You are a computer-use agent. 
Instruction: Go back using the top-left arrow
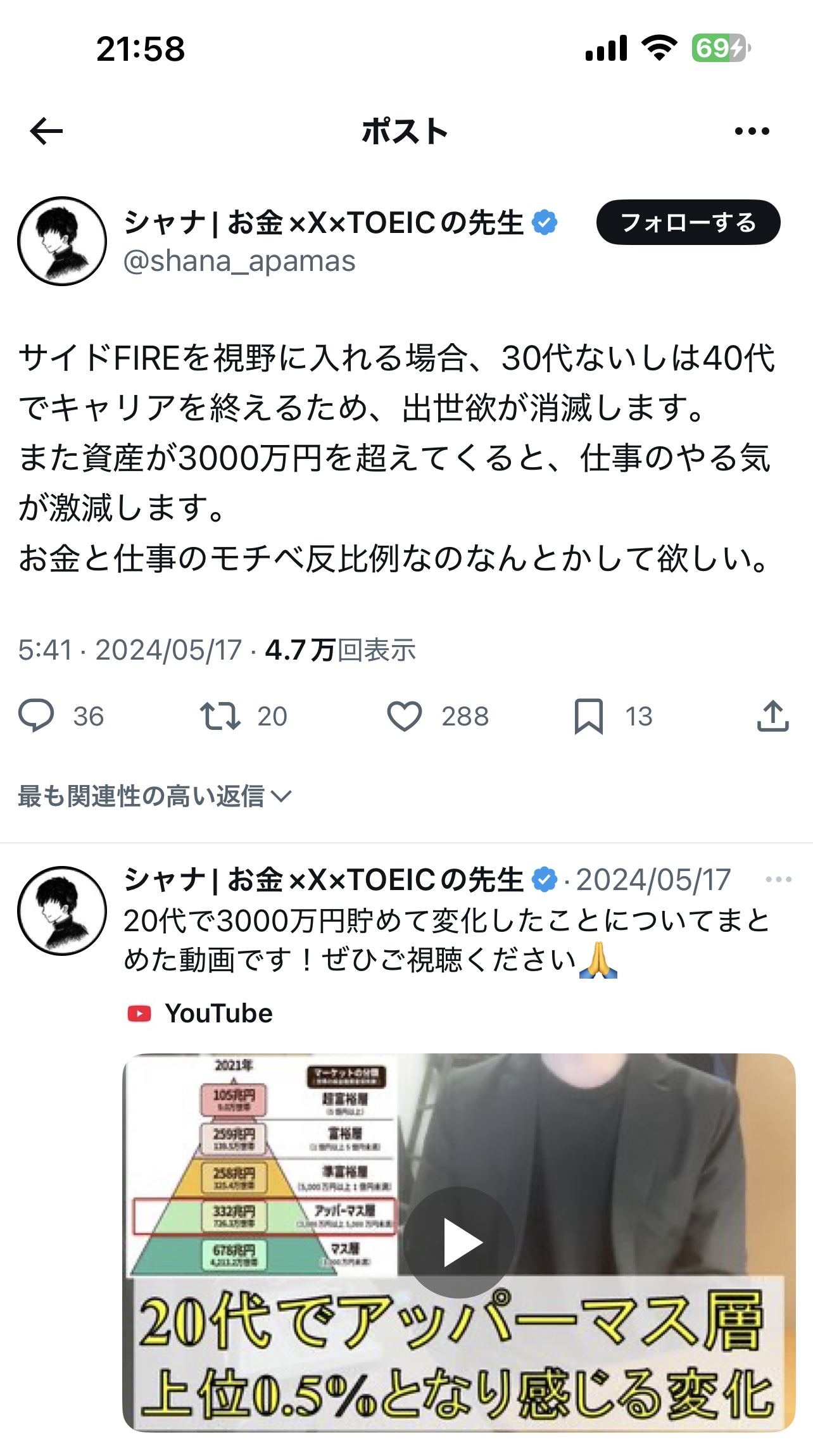46,131
